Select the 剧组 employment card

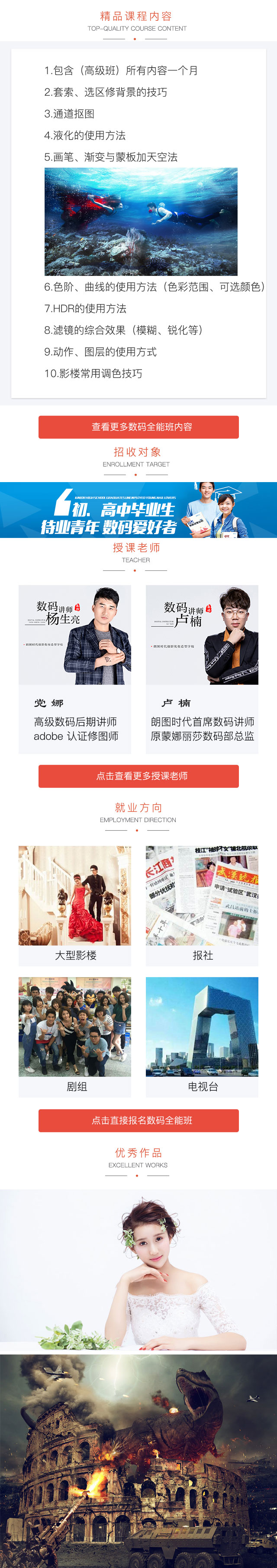[x=74, y=1036]
